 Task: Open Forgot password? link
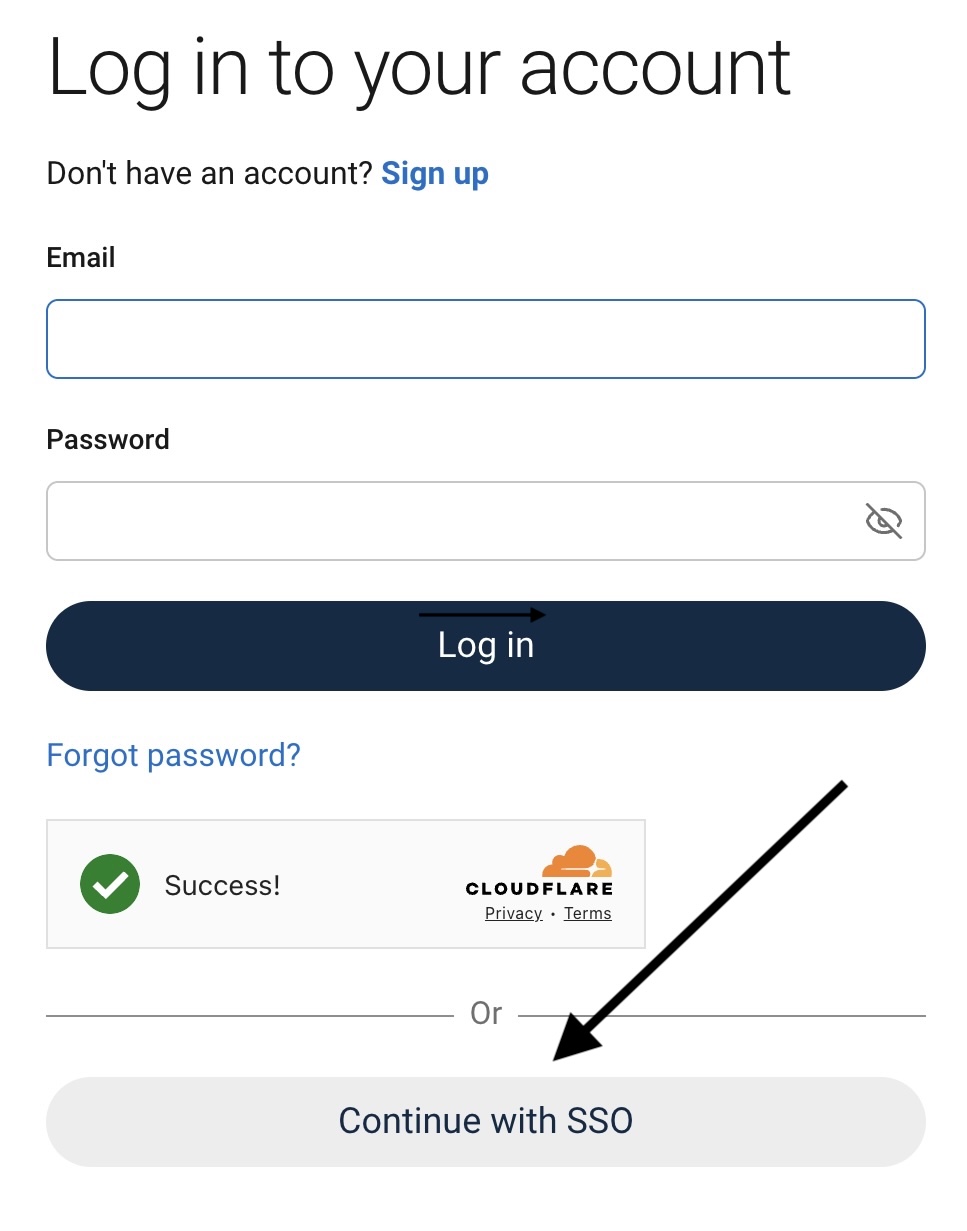tap(173, 755)
